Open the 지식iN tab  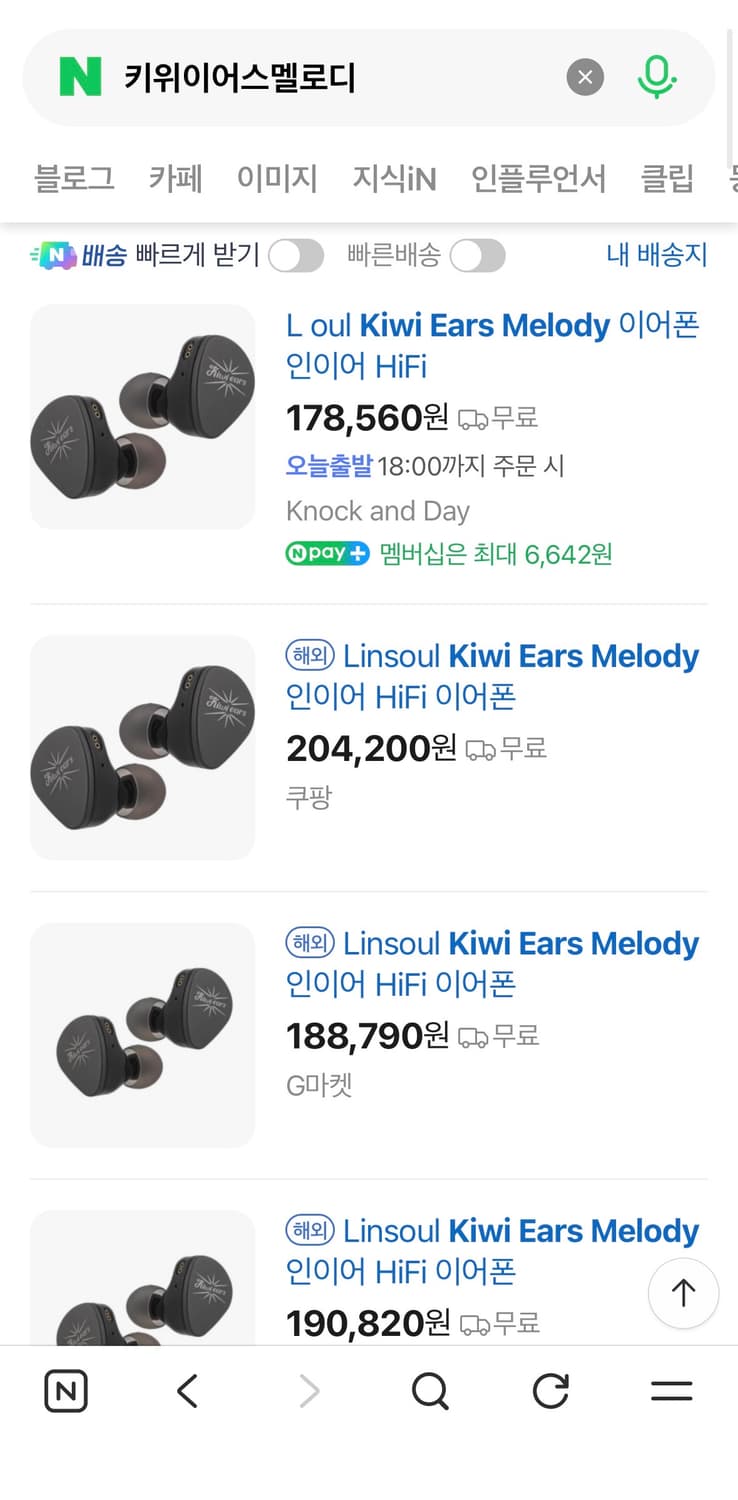[394, 178]
